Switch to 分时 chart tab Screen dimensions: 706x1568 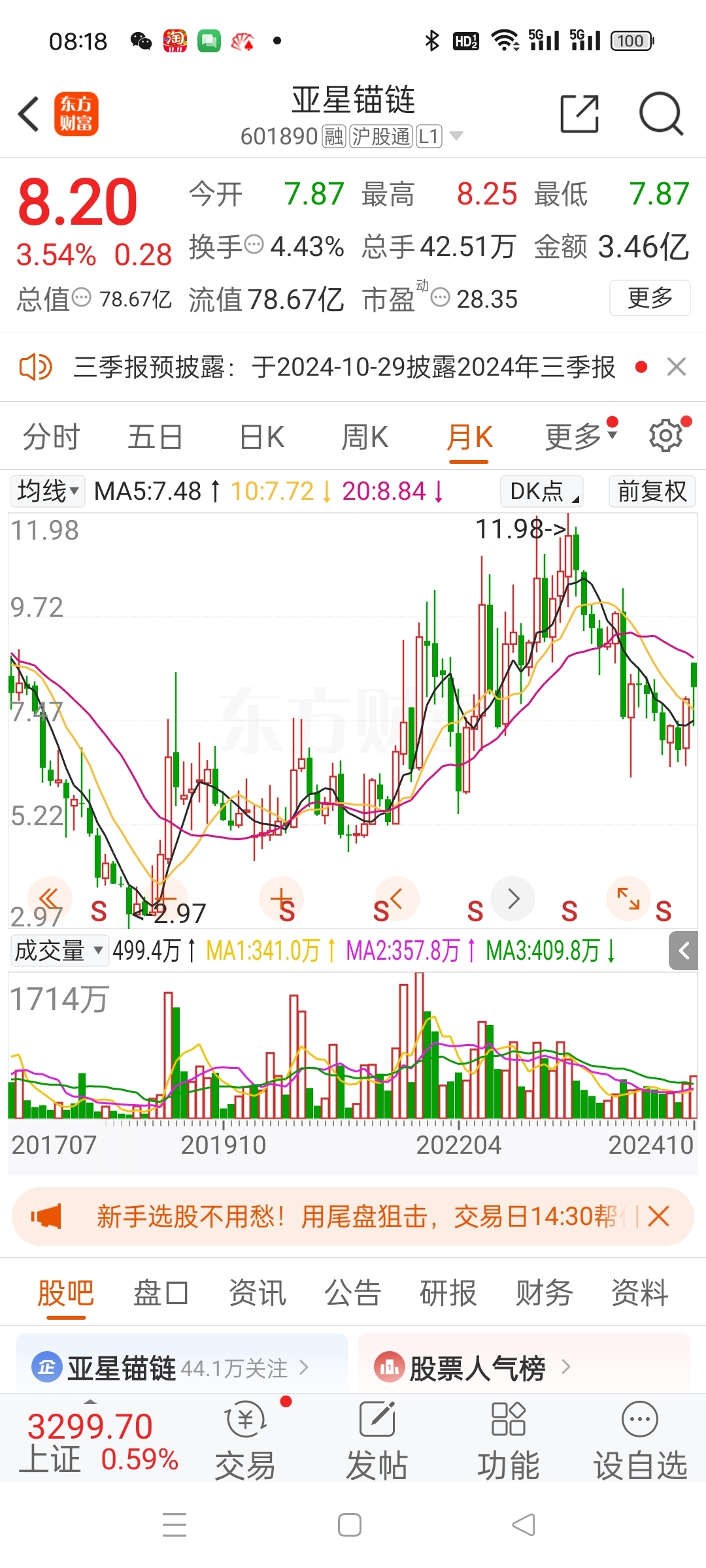[51, 436]
